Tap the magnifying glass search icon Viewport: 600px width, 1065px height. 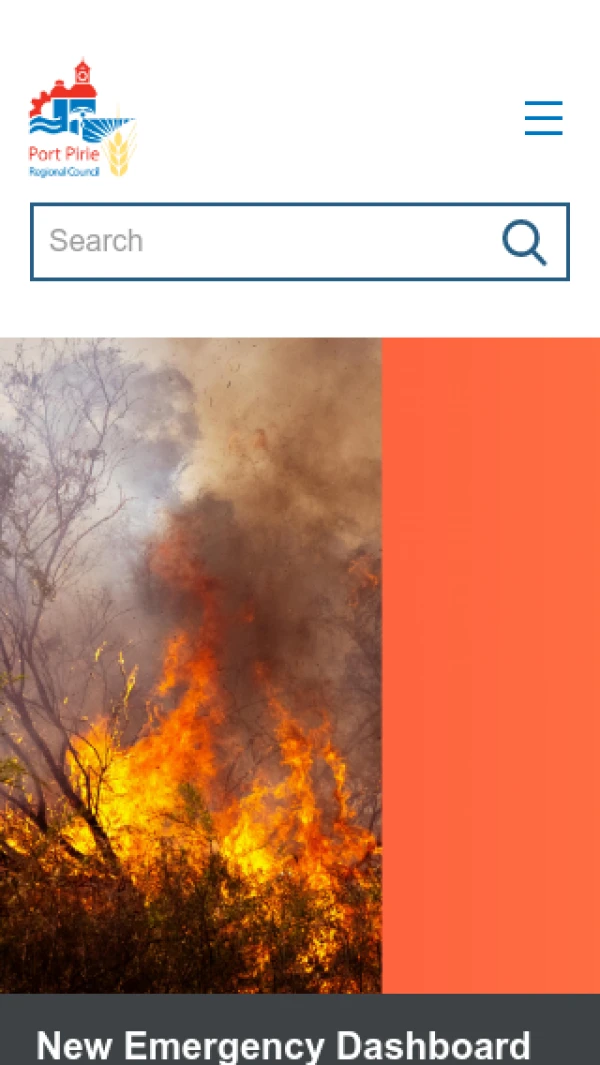click(524, 242)
